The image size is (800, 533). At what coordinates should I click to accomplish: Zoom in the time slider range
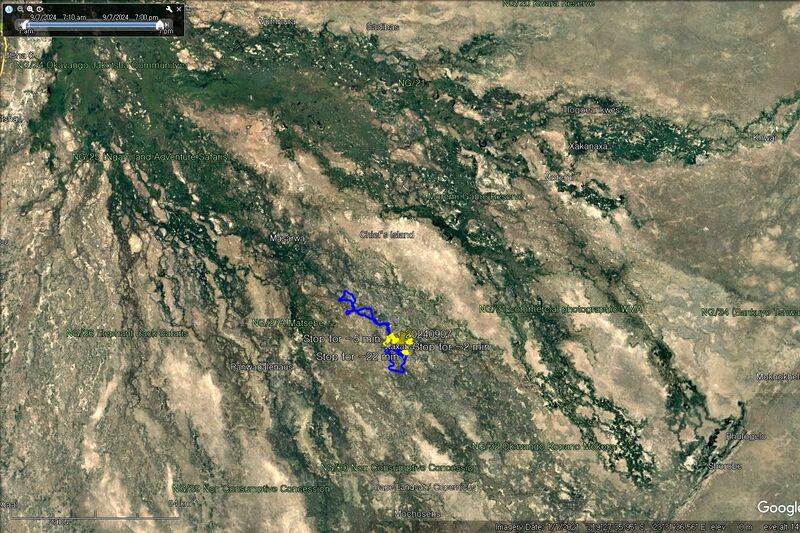[x=30, y=9]
